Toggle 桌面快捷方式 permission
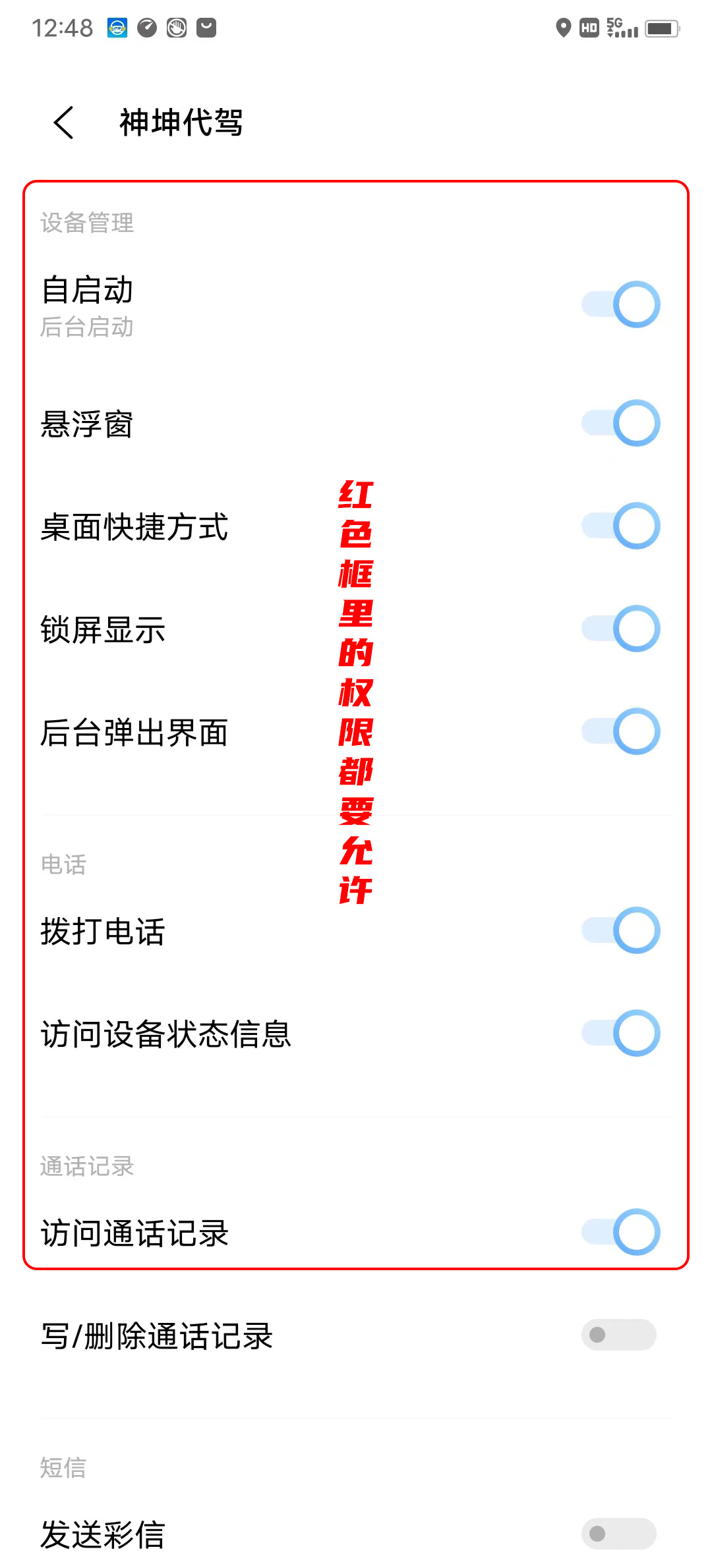The image size is (712, 1568). (x=620, y=526)
